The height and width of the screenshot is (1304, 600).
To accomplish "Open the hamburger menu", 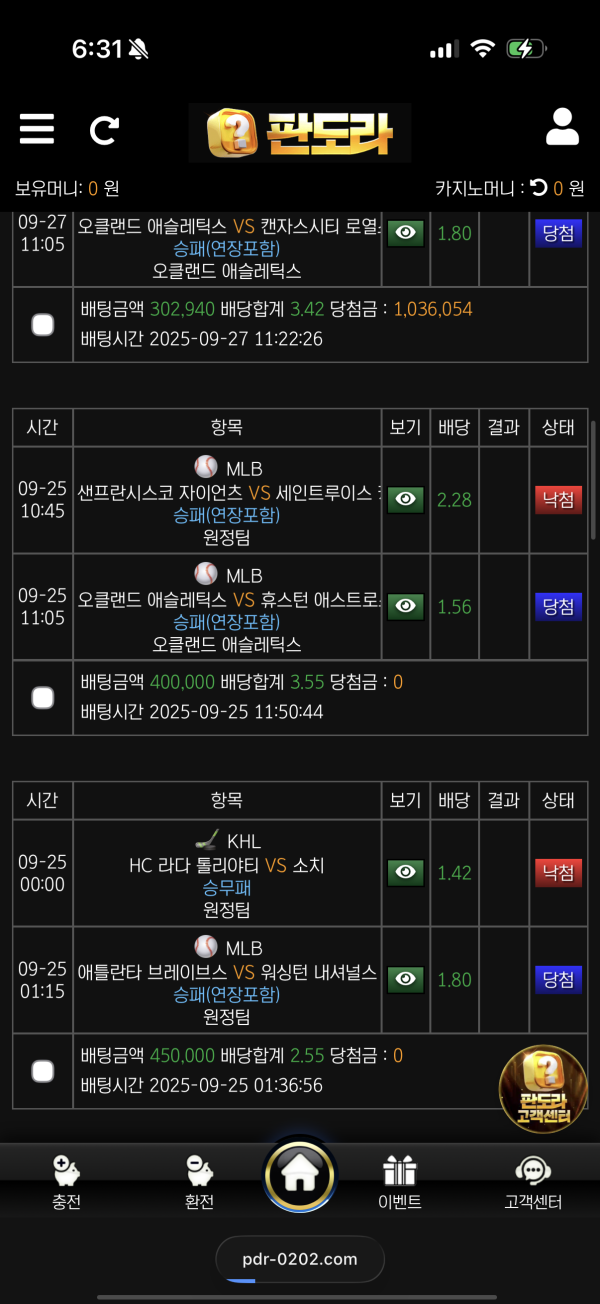I will pyautogui.click(x=37, y=129).
